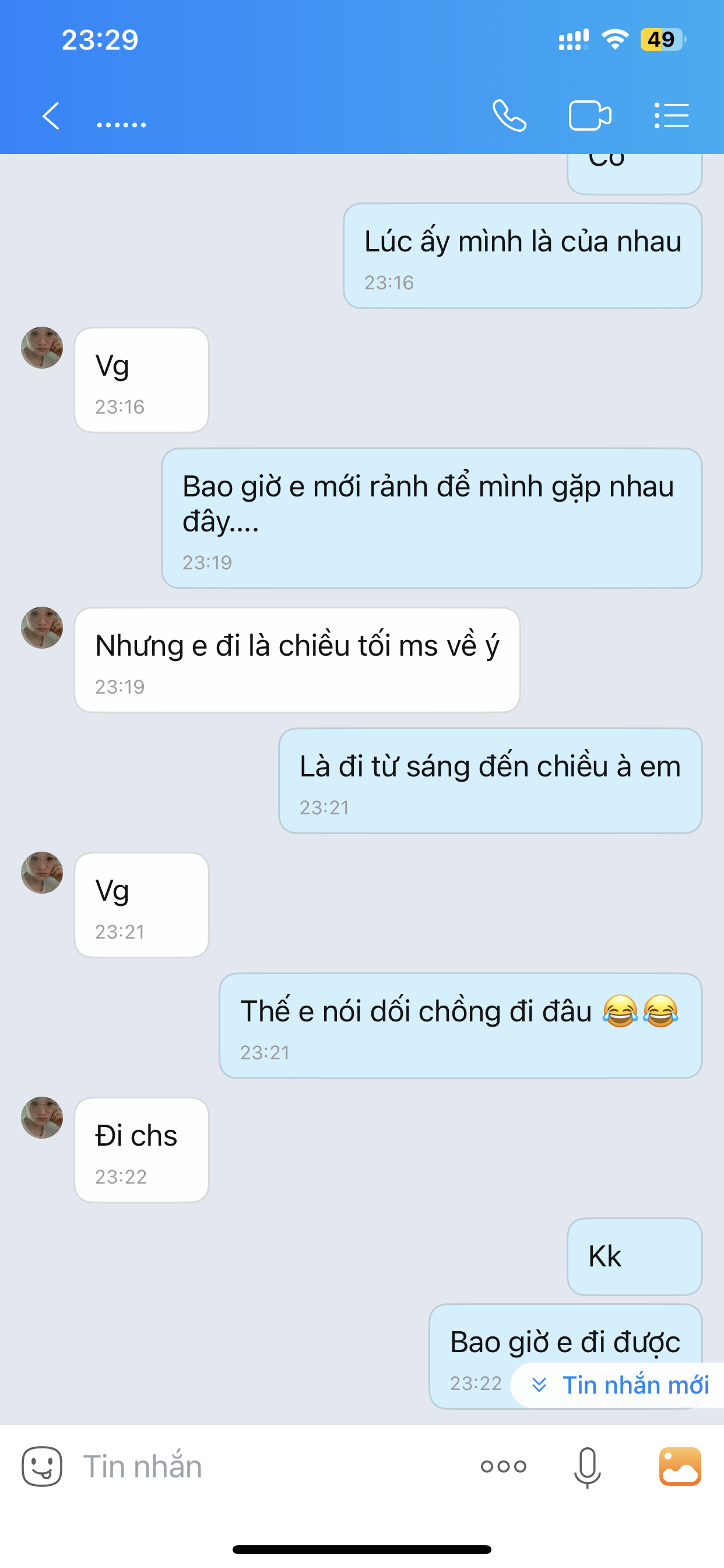This screenshot has height=1568, width=724.
Task: Jump to new messages via Tin nhắn mới
Action: pyautogui.click(x=621, y=1385)
